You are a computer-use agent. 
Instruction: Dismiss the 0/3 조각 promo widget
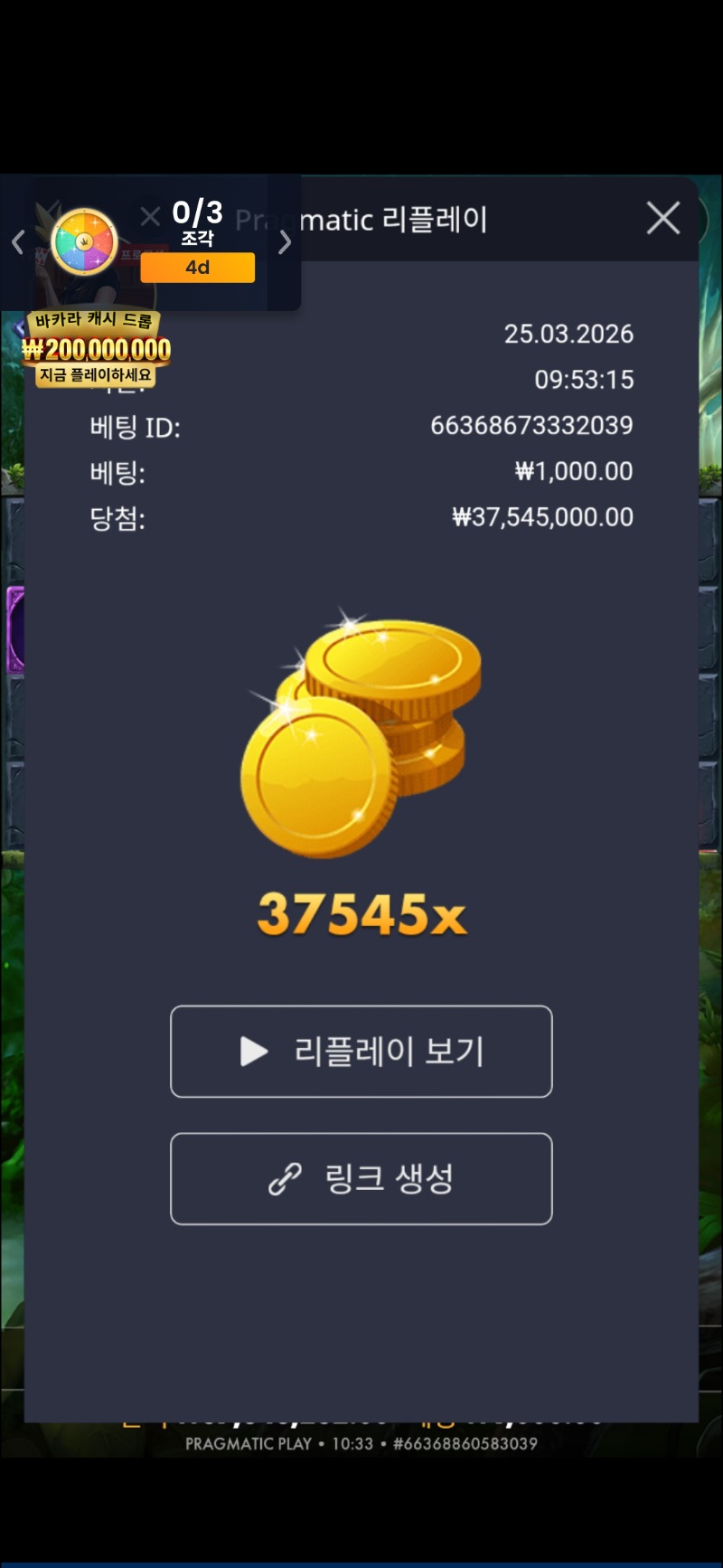point(150,216)
